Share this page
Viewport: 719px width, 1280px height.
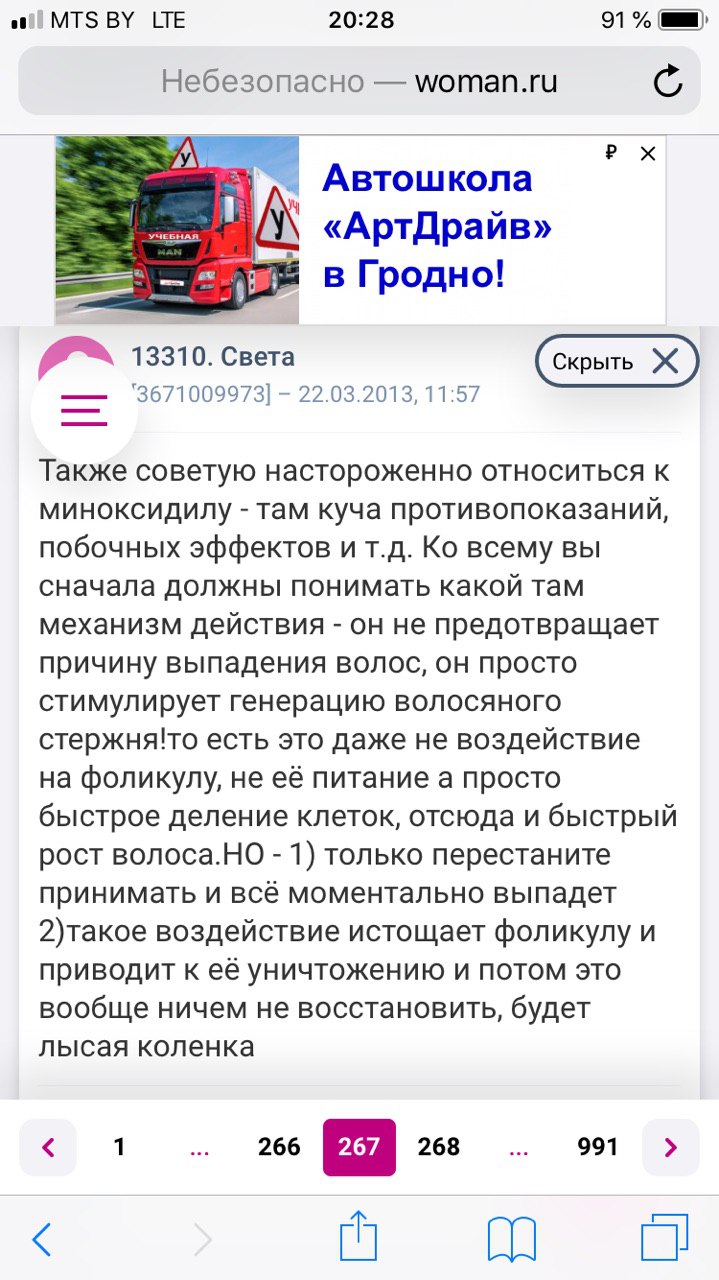click(358, 1237)
